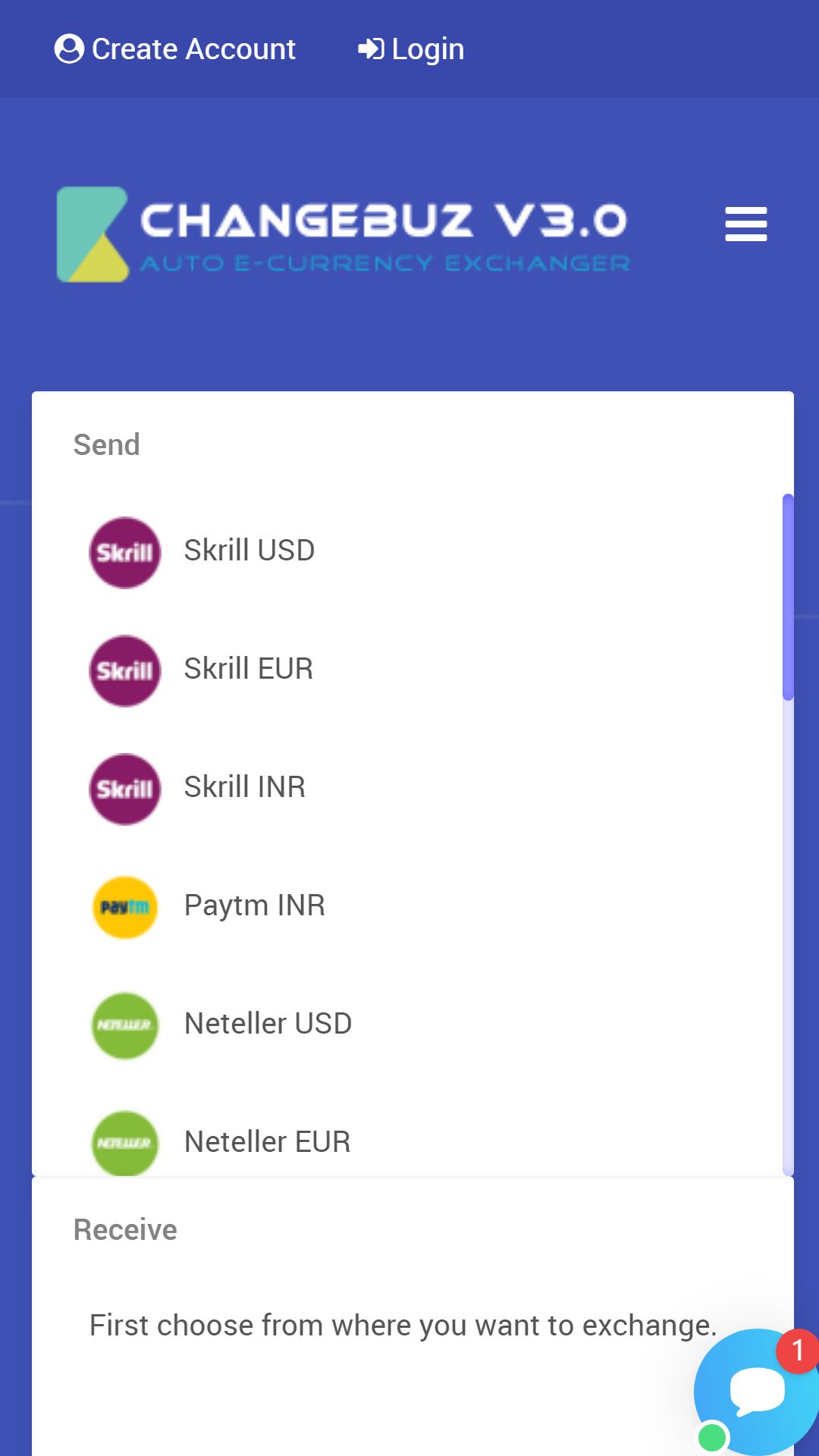Tap the Changebuz V3.0 logo
819x1456 pixels.
pyautogui.click(x=344, y=235)
